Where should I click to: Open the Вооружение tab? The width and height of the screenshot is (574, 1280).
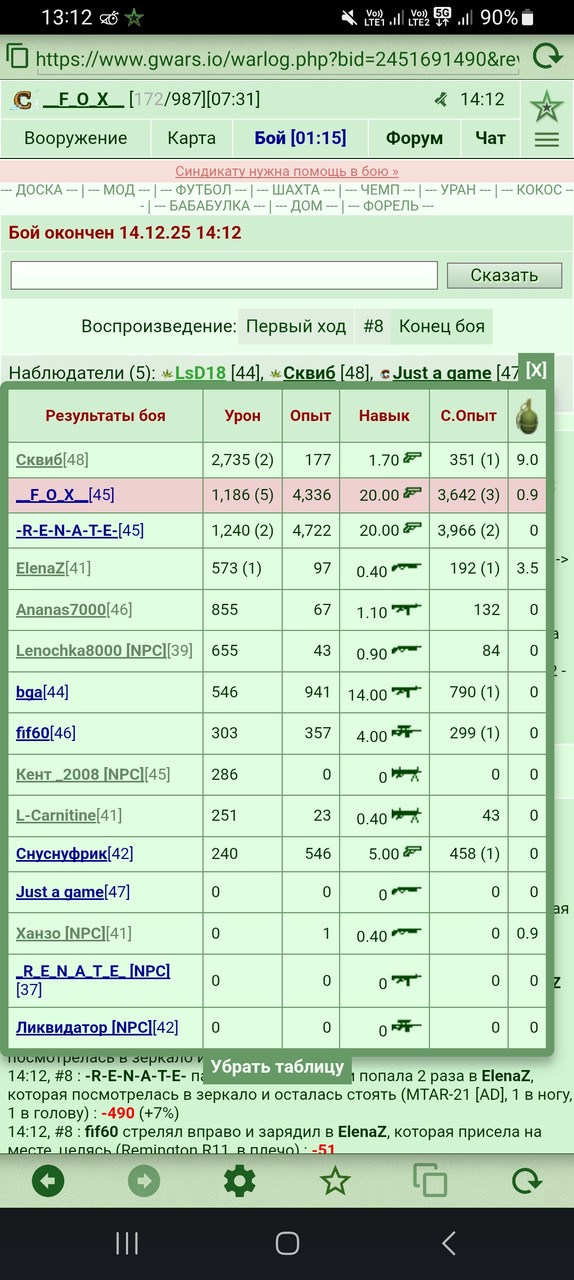[x=76, y=138]
